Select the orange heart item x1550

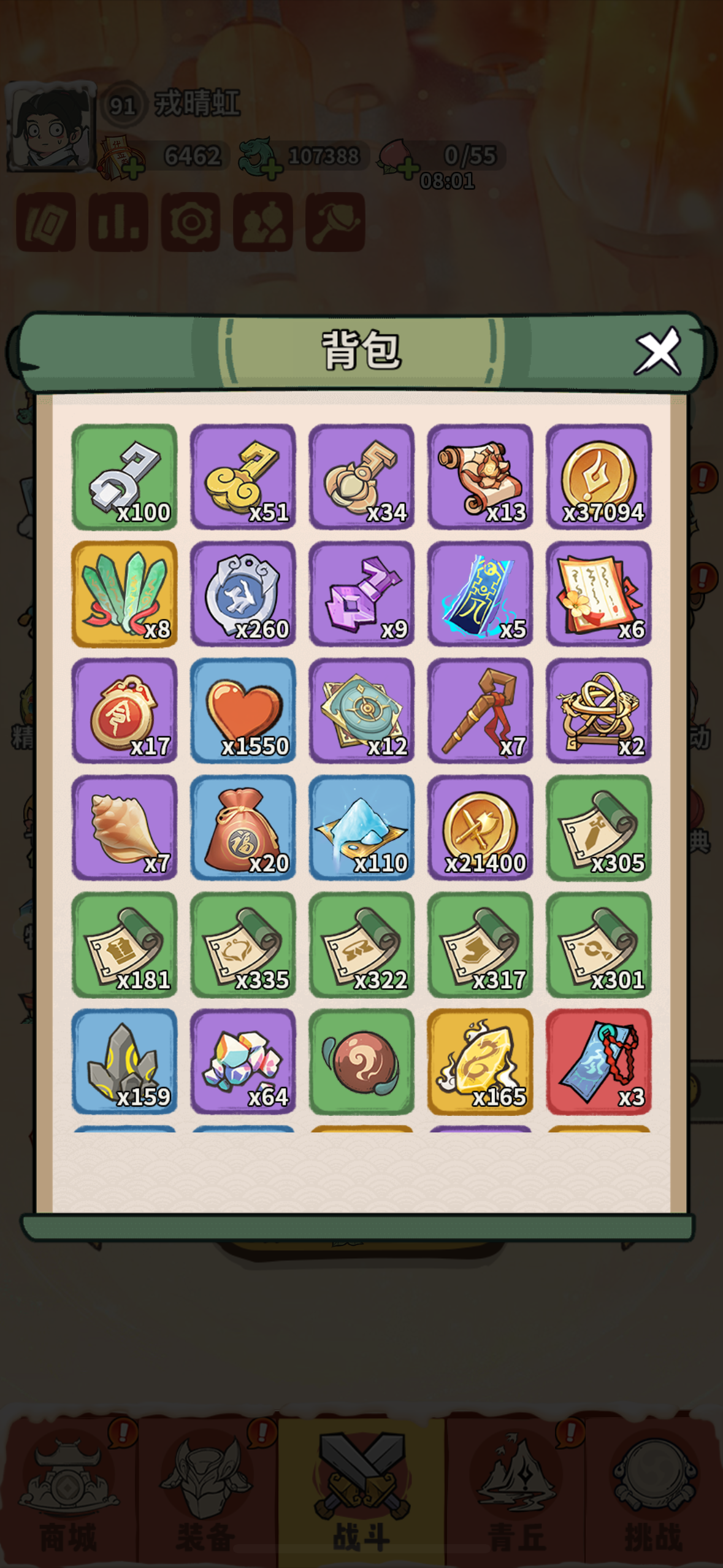pyautogui.click(x=243, y=710)
